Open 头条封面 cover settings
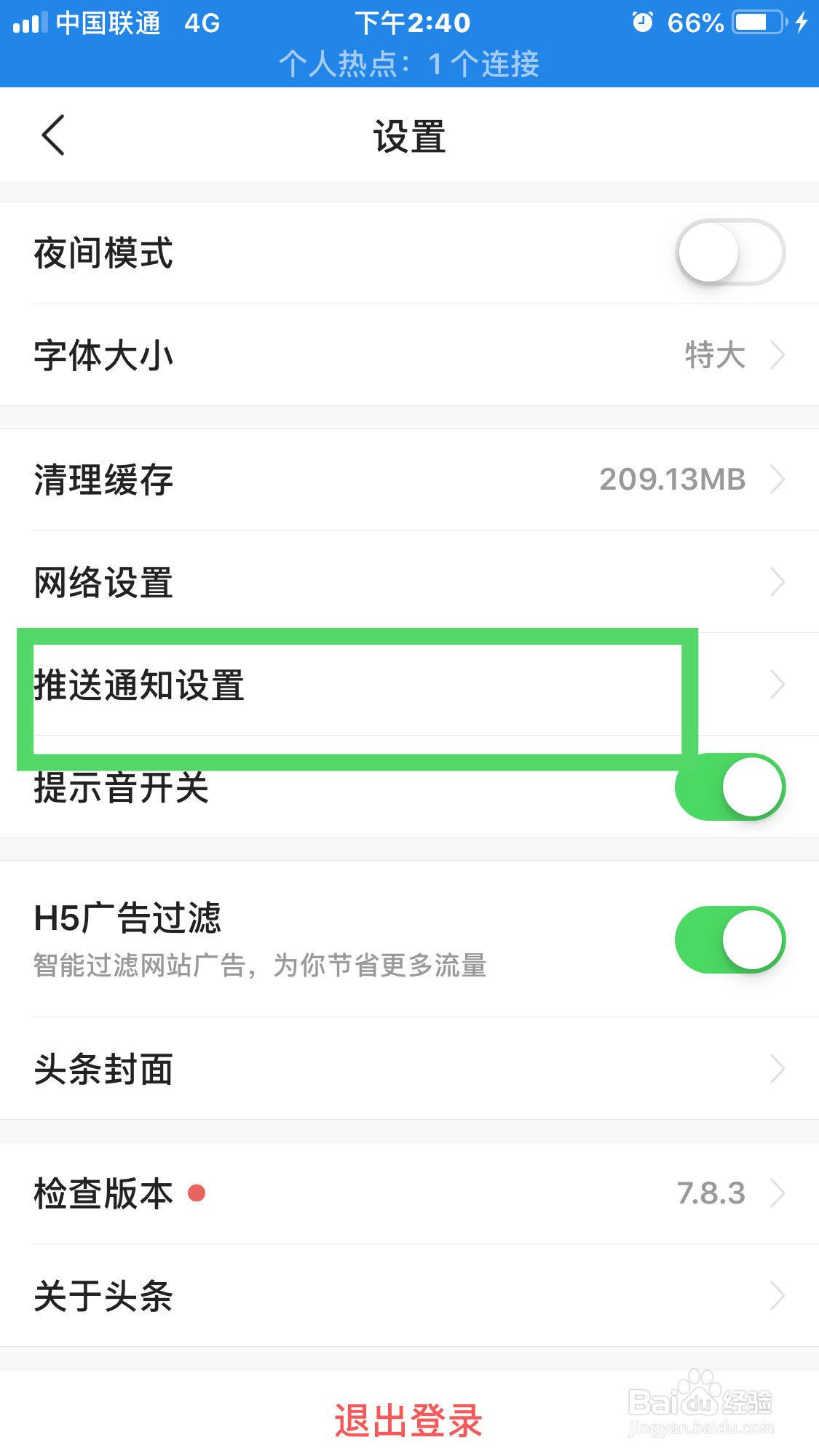This screenshot has height=1456, width=819. [409, 1069]
